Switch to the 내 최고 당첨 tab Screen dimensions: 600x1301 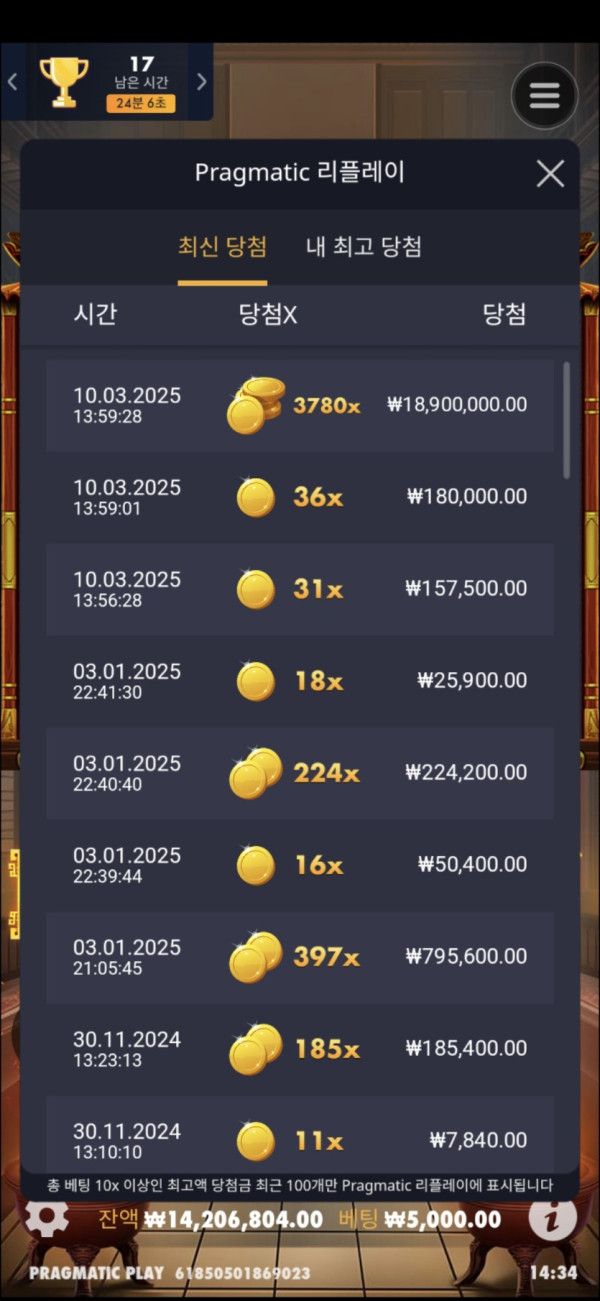(363, 247)
